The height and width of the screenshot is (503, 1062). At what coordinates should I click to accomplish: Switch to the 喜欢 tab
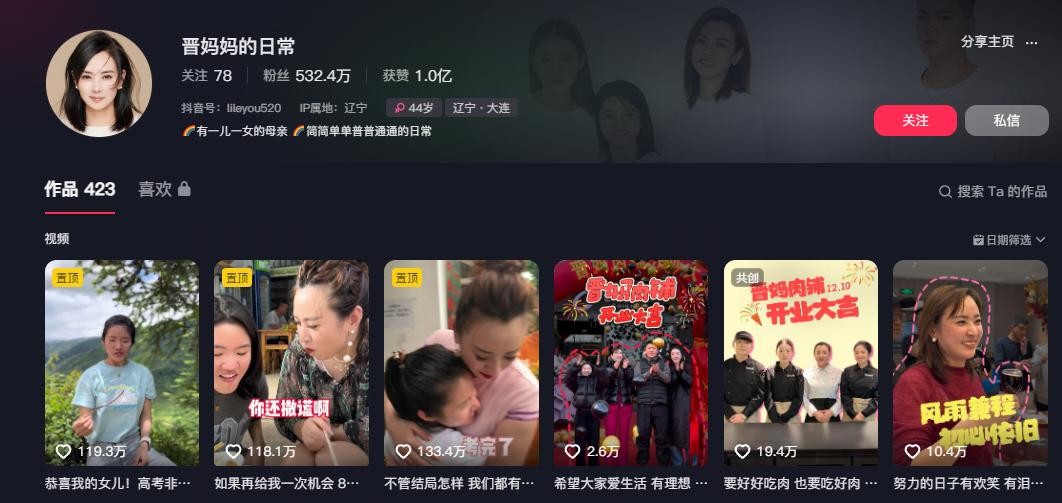[x=164, y=189]
